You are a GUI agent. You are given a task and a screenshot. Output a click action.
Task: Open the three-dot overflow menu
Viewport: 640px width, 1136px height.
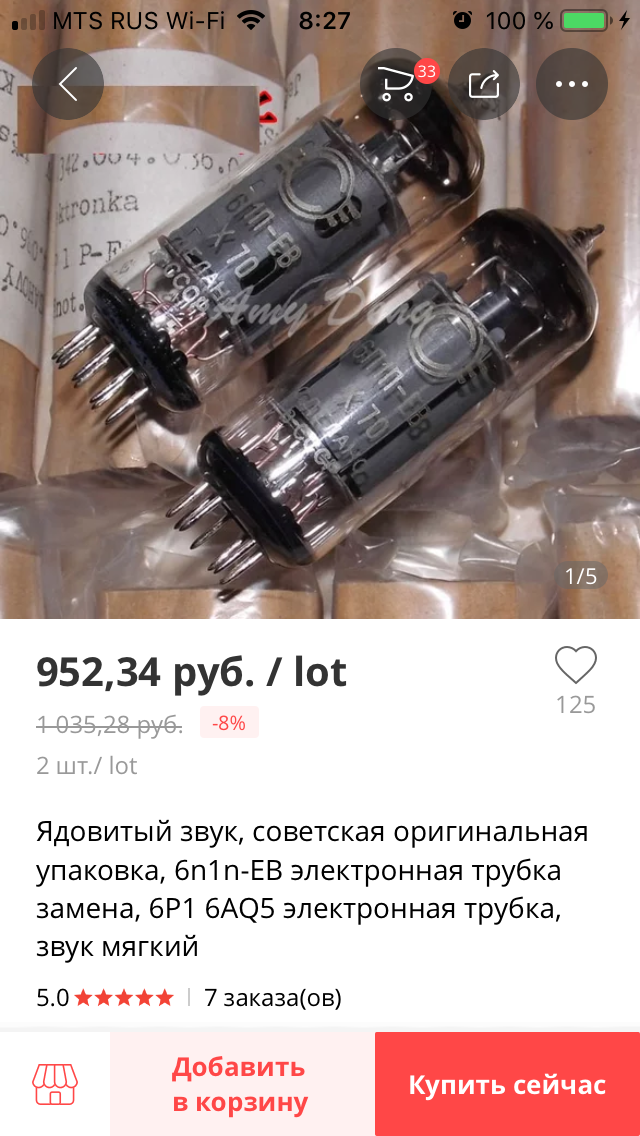[572, 84]
